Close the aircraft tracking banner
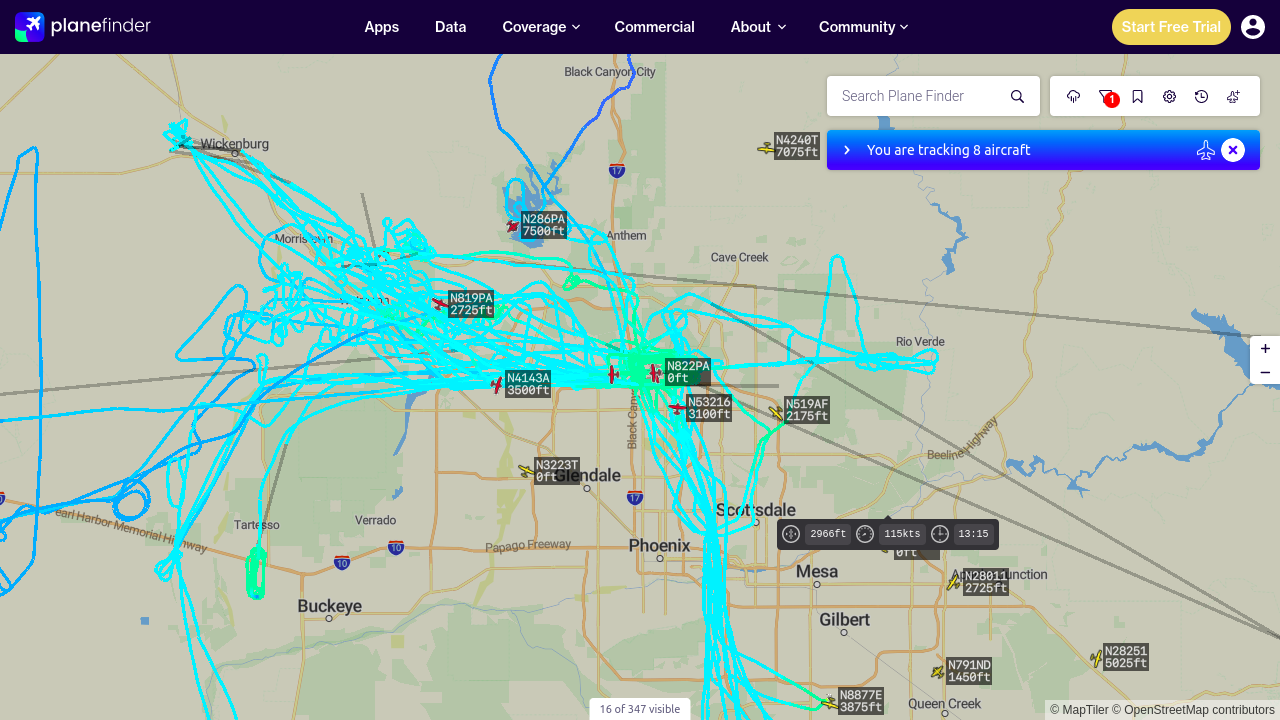1280x720 pixels. 1233,150
